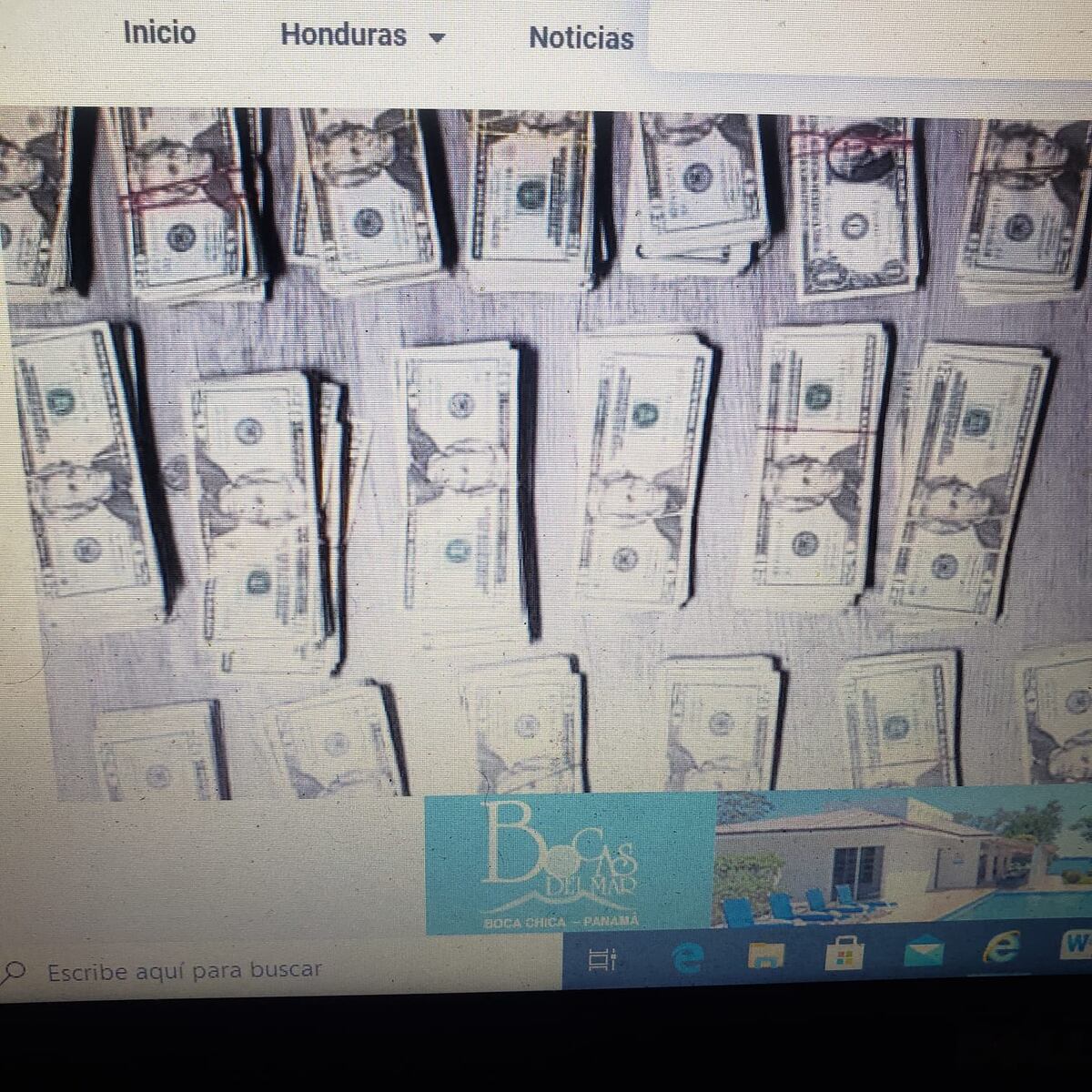Open the Microsoft Store taskbar icon

click(x=844, y=955)
